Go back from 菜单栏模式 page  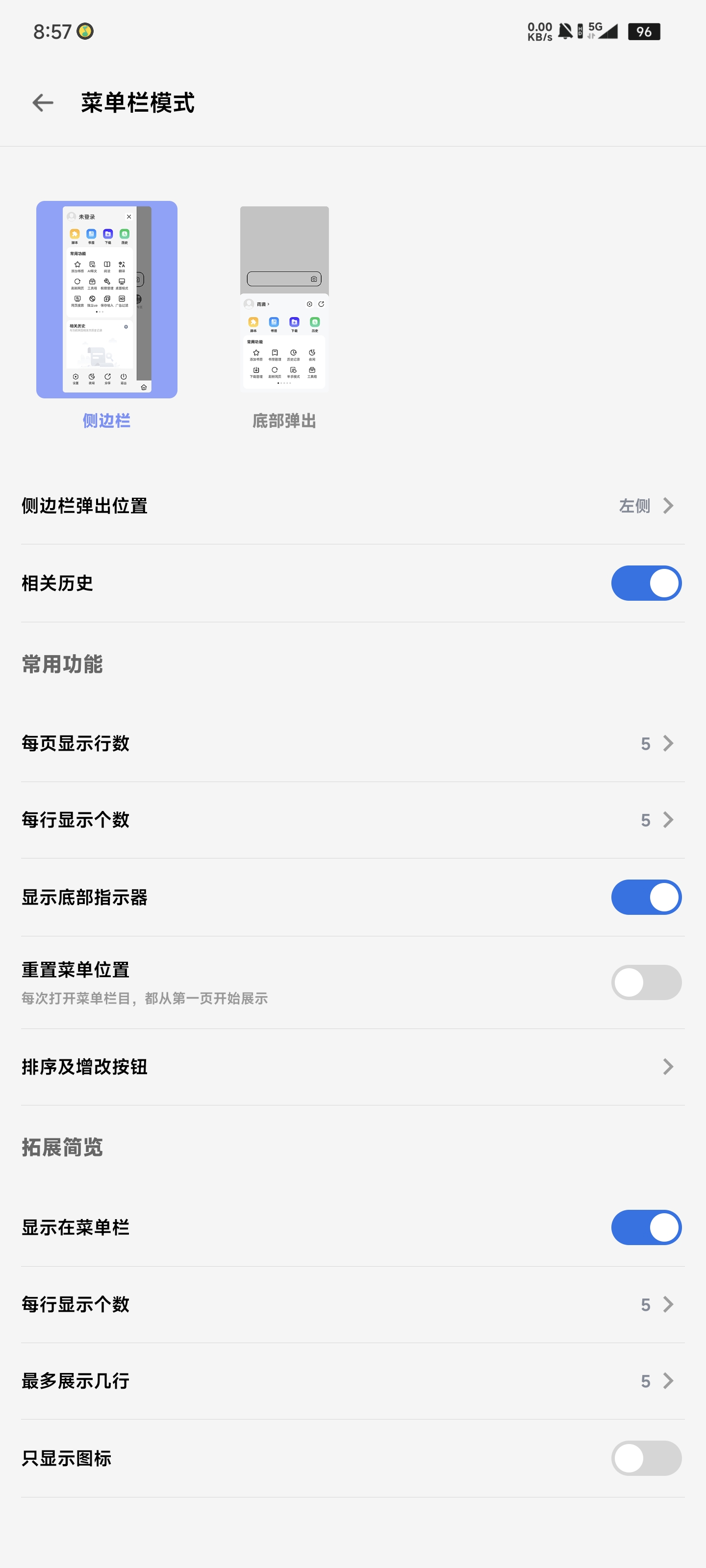43,103
